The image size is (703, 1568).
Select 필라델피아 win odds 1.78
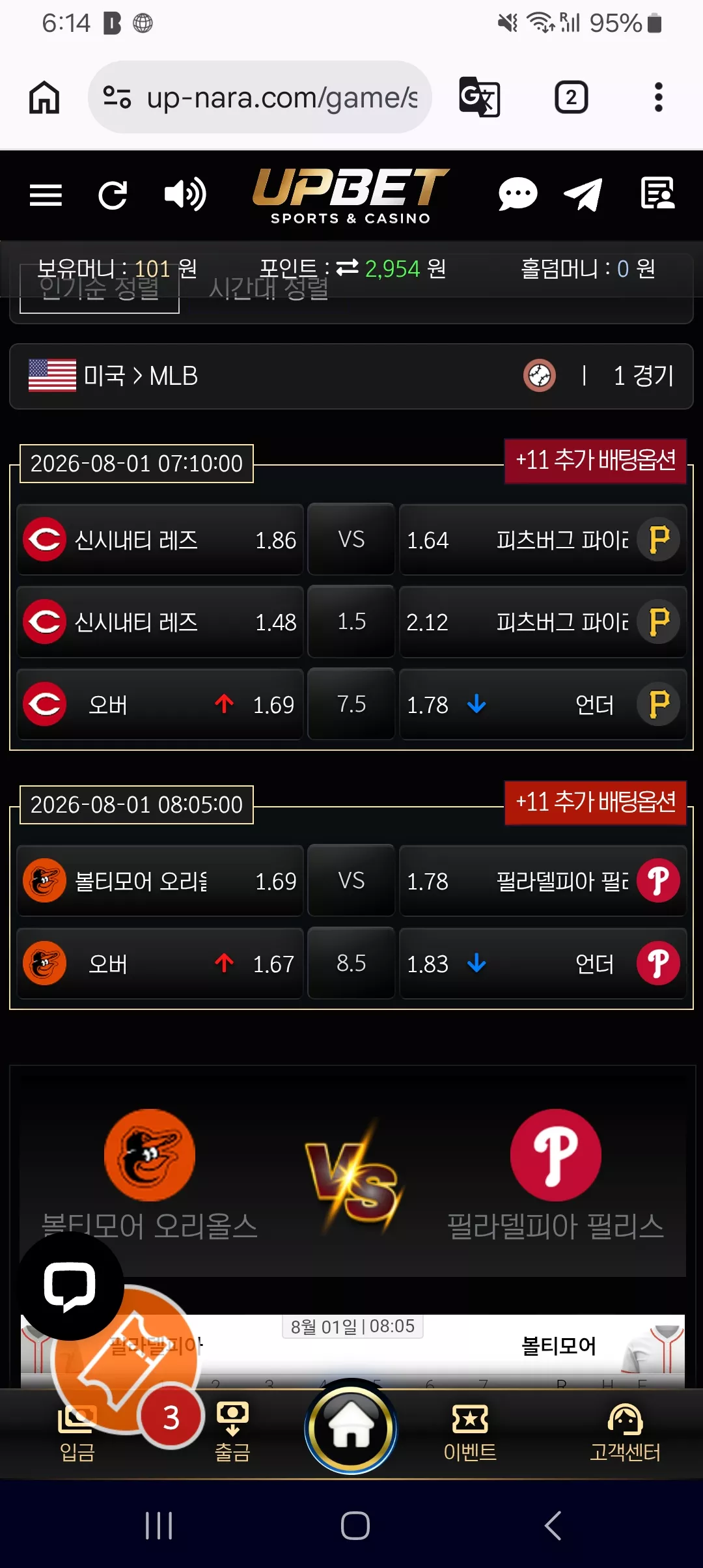click(x=543, y=881)
